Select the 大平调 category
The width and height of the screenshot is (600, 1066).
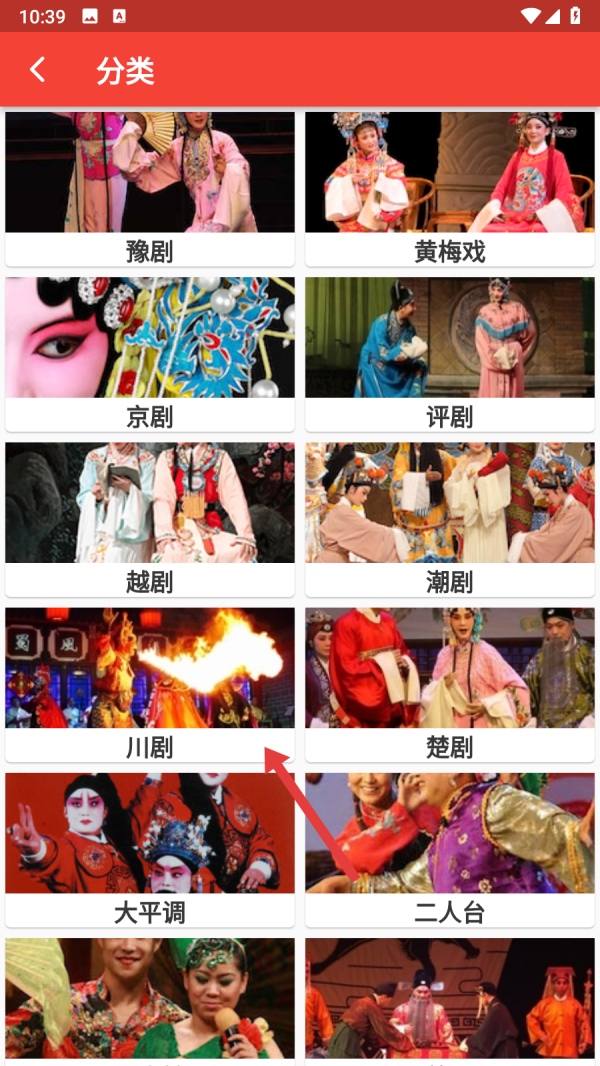tap(150, 847)
